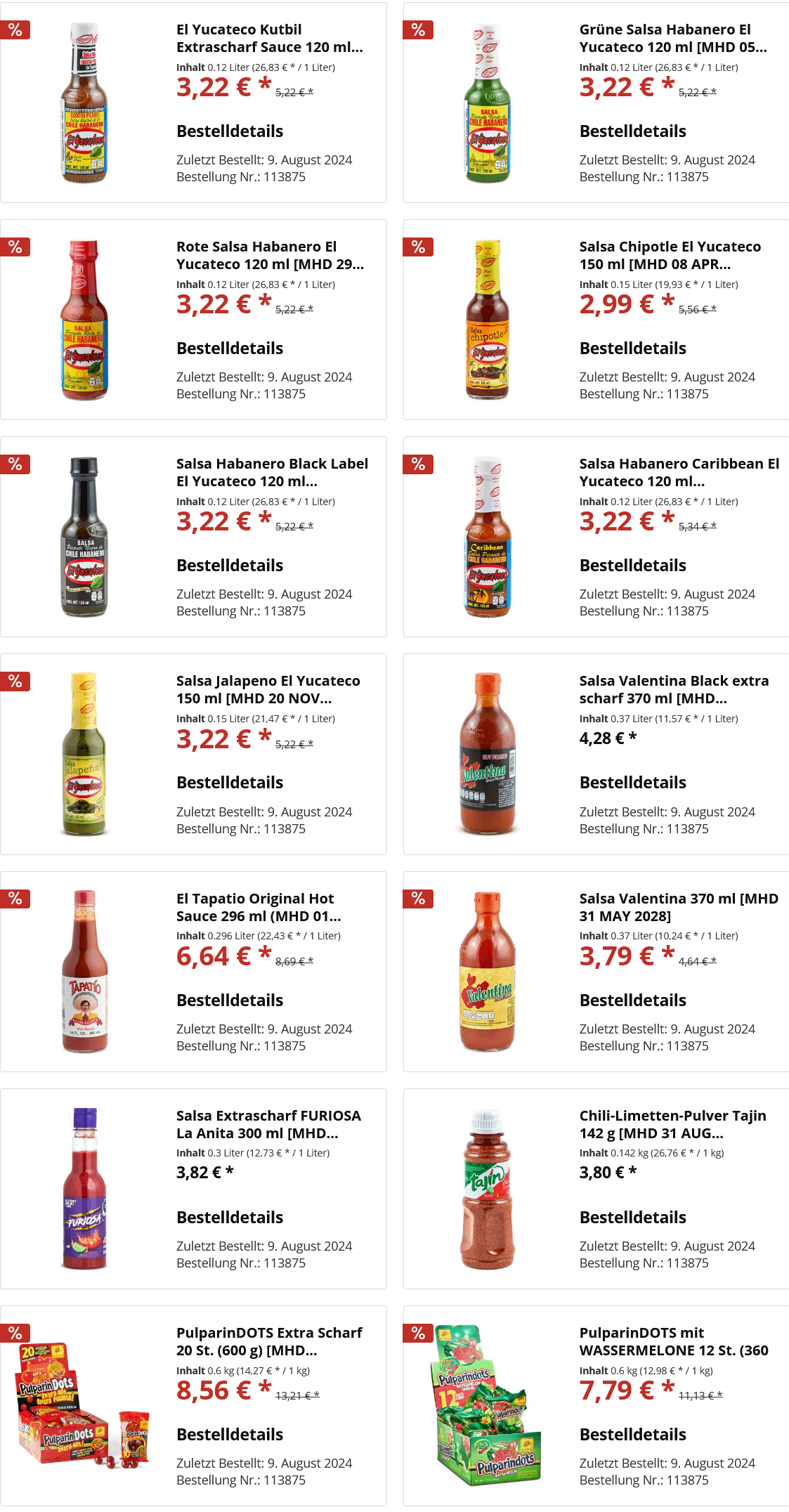Screen dimensions: 789x1512
Task: Open El Yucateco Kutbil Extrascharf Sauce product
Action: [269, 39]
